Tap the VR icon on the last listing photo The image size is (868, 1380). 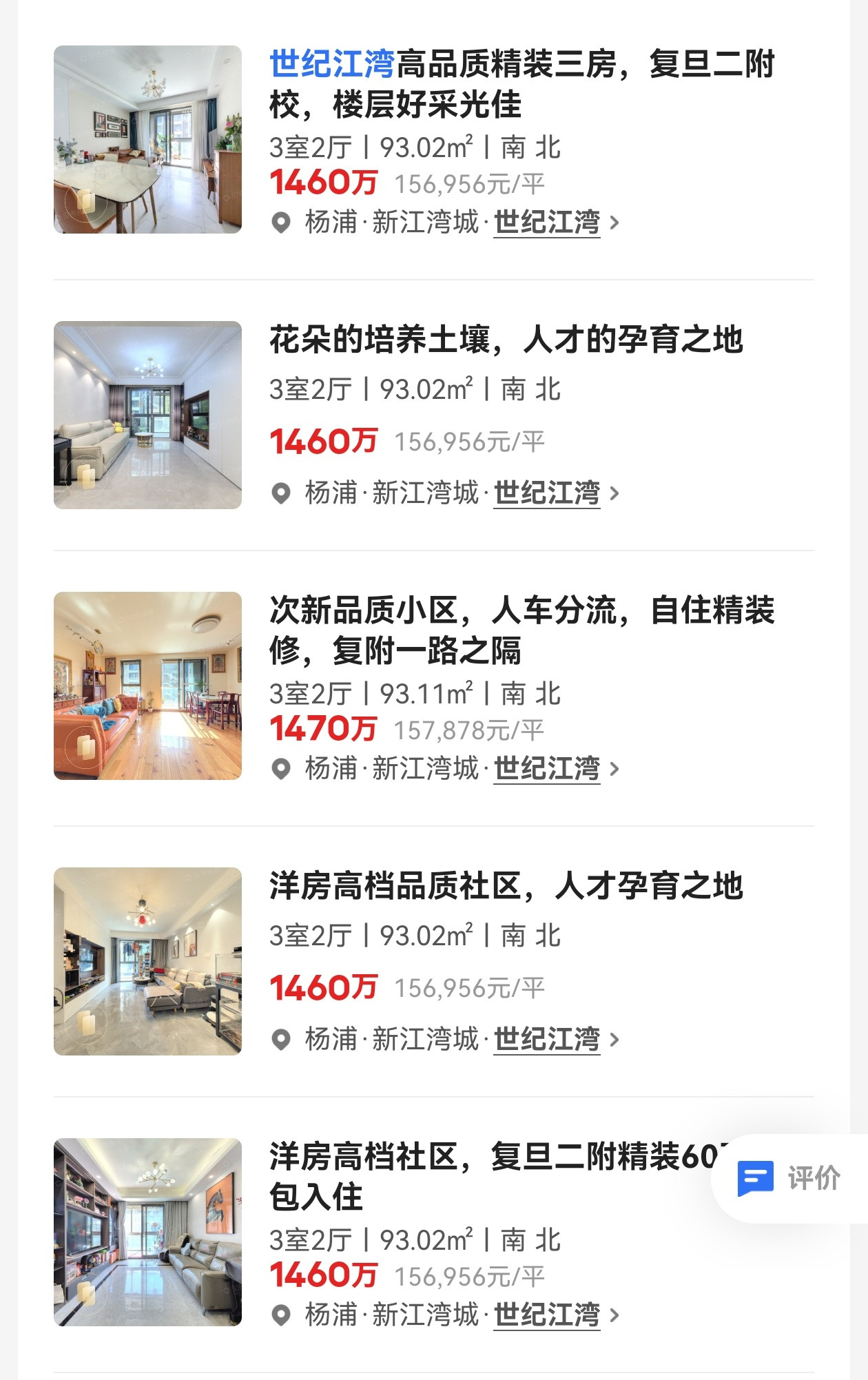(85, 1294)
